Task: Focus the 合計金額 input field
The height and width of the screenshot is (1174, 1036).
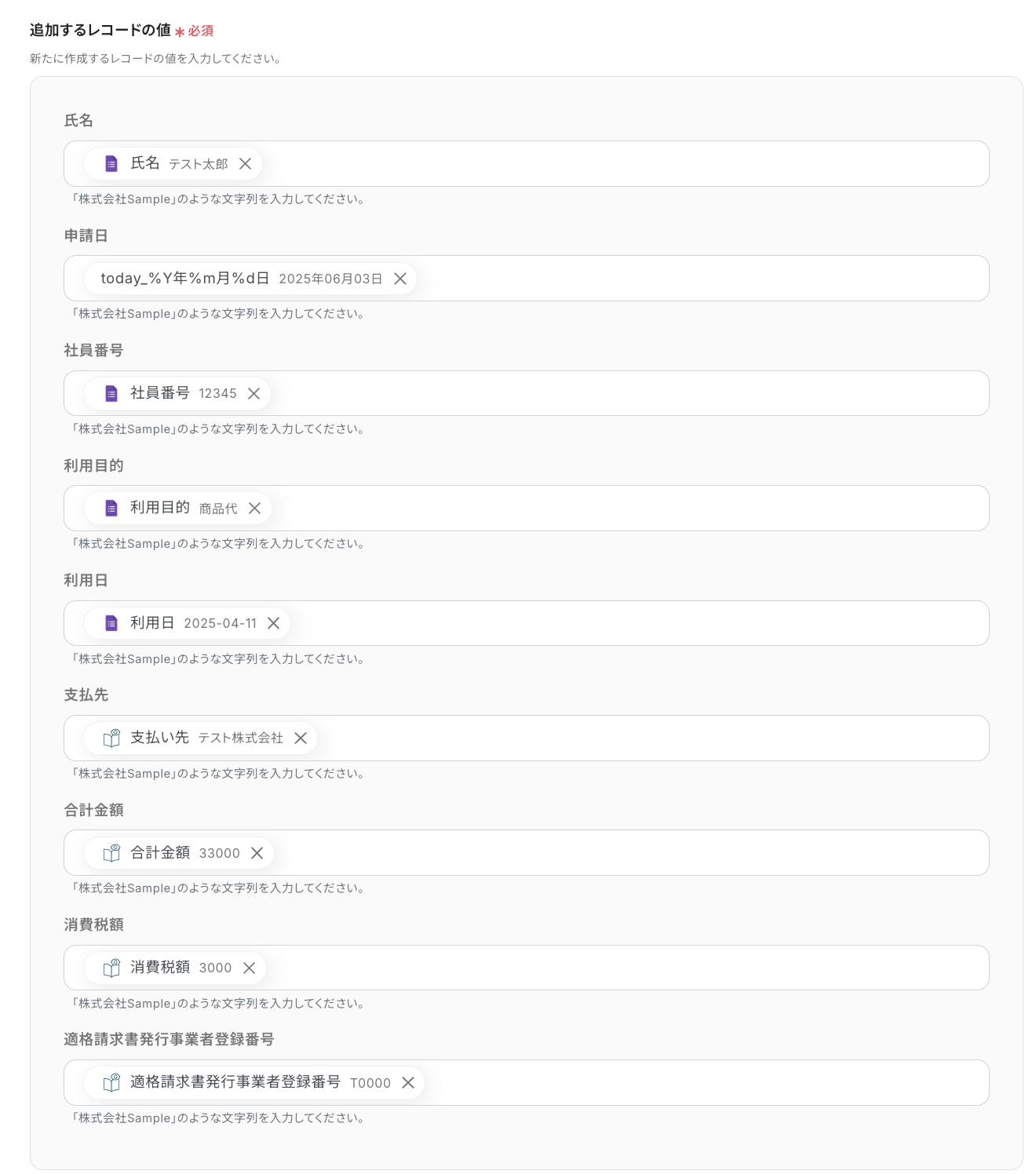Action: [x=628, y=853]
